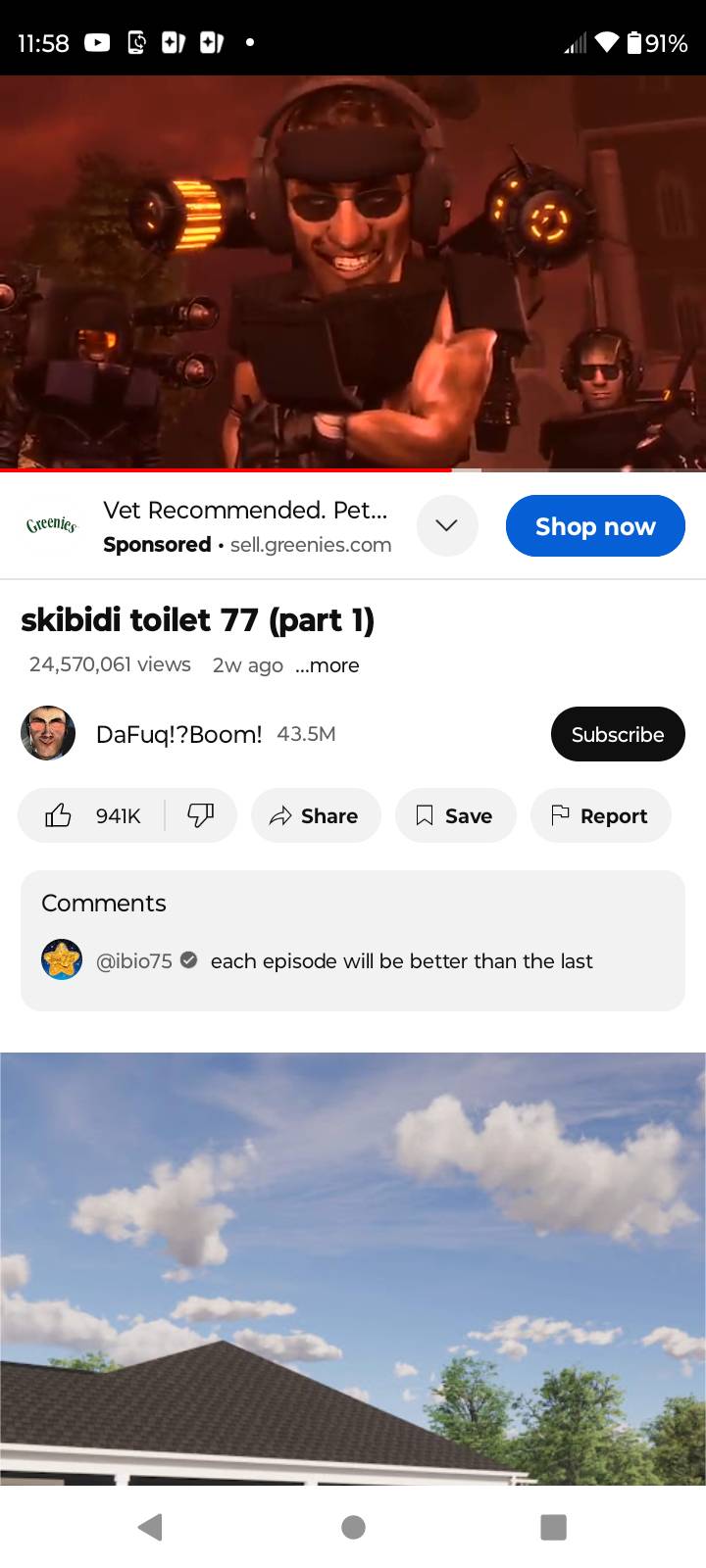Open the next video thumbnail with the house roof
Viewport: 706px width, 1568px height.
(x=353, y=1269)
